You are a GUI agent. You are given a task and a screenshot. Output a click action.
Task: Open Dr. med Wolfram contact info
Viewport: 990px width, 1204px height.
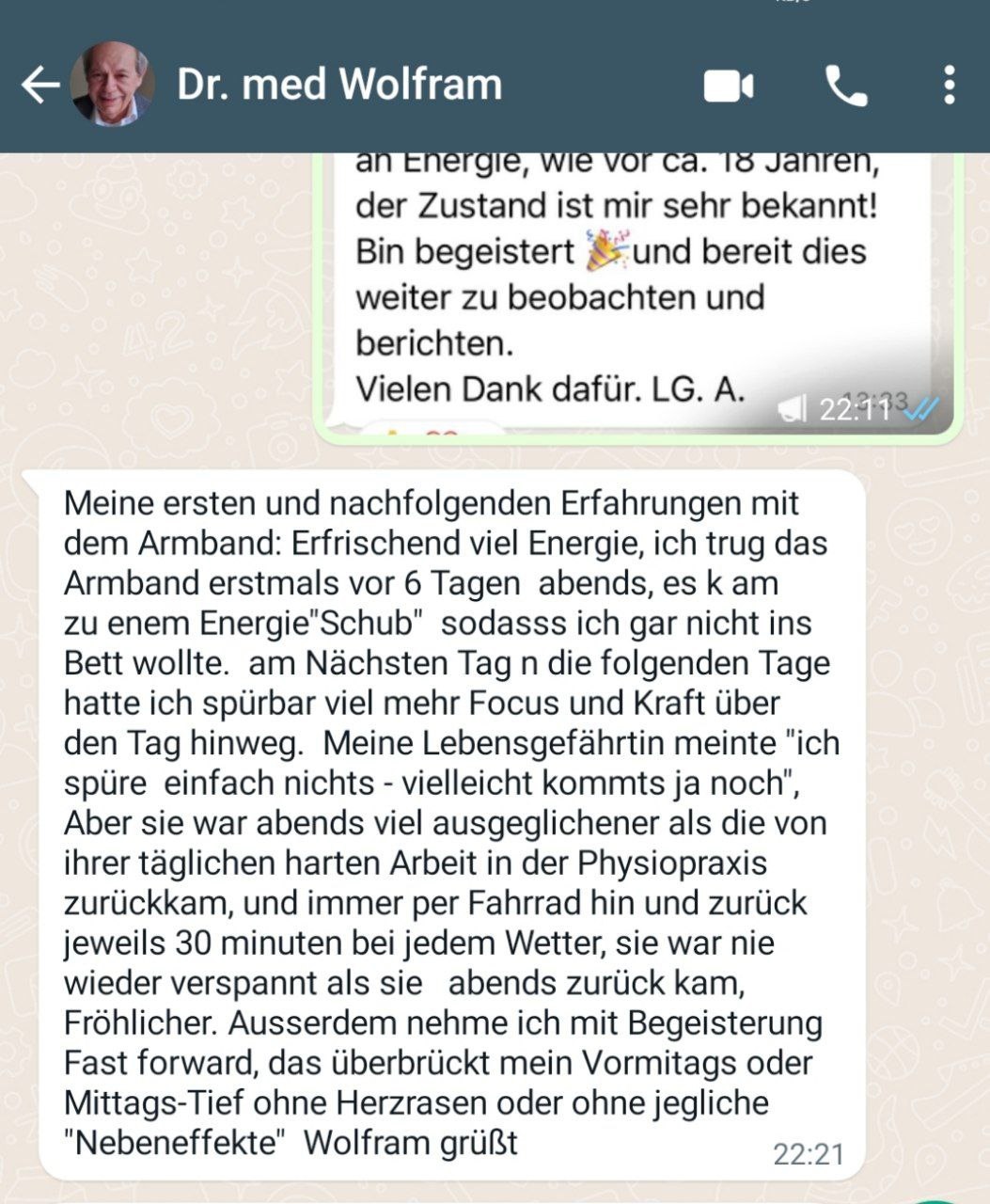[x=338, y=85]
